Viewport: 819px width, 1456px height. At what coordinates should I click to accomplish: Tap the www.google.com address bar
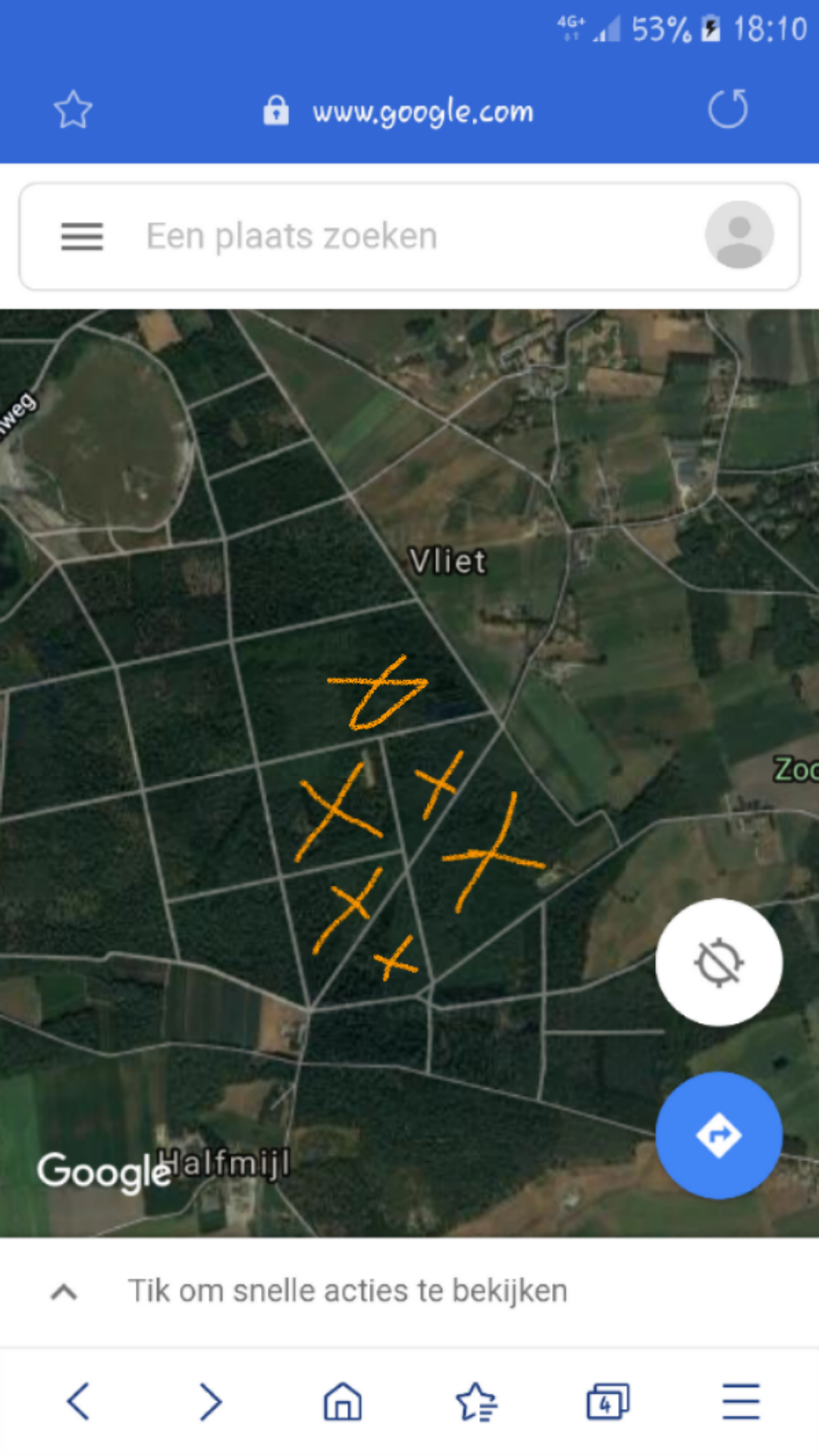399,111
